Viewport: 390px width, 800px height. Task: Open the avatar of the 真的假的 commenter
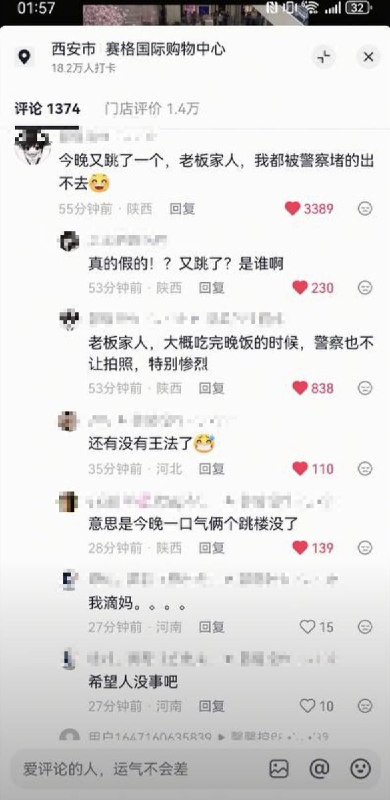(x=68, y=240)
